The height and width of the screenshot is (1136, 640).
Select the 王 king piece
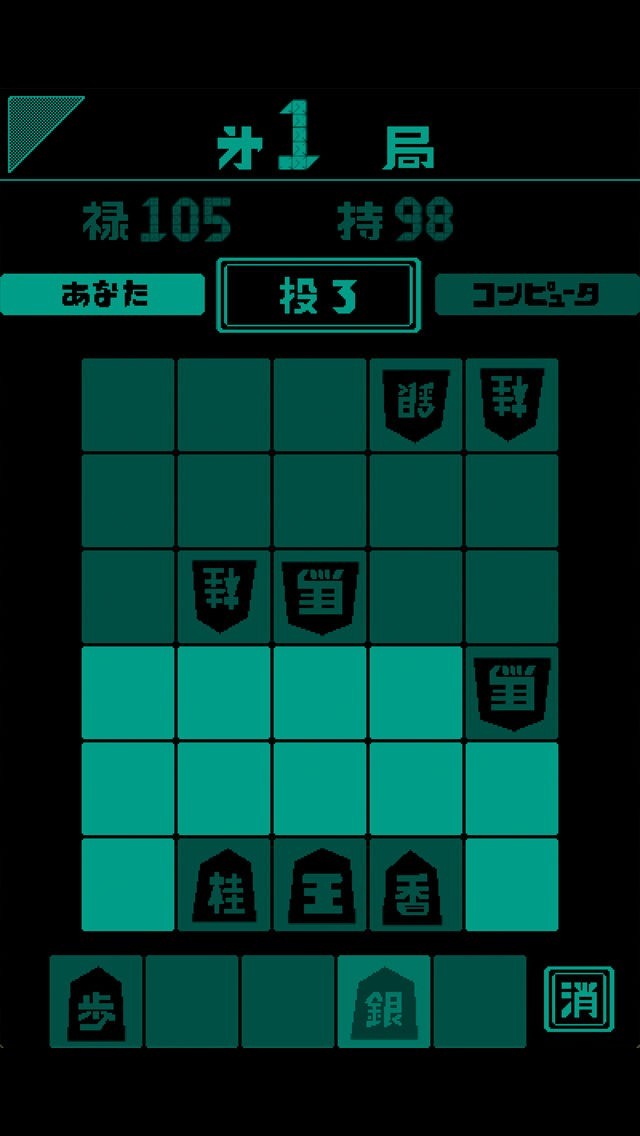click(320, 885)
